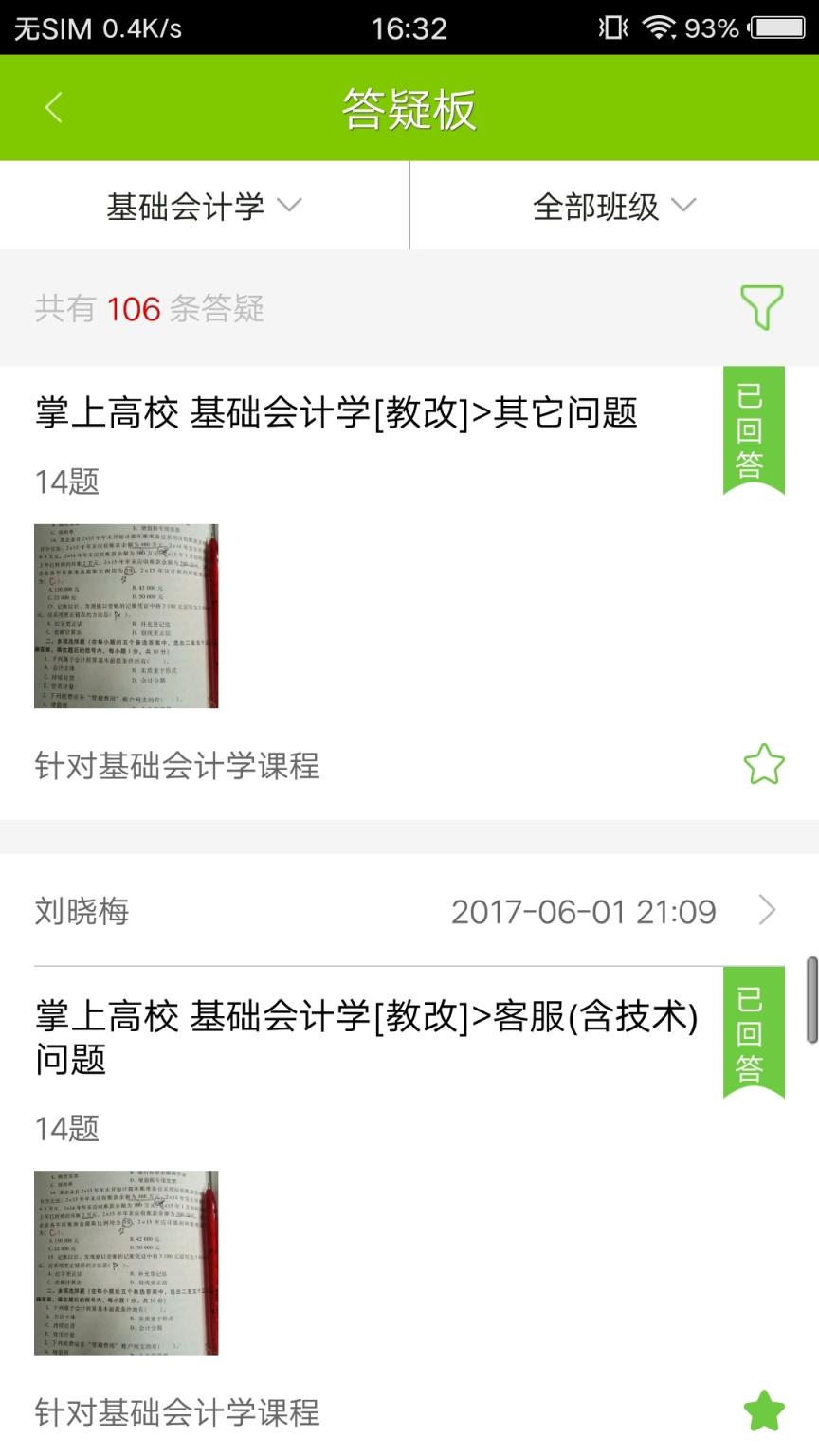Unfavorite the second question's filled star
Image resolution: width=819 pixels, height=1456 pixels.
pos(764,1412)
